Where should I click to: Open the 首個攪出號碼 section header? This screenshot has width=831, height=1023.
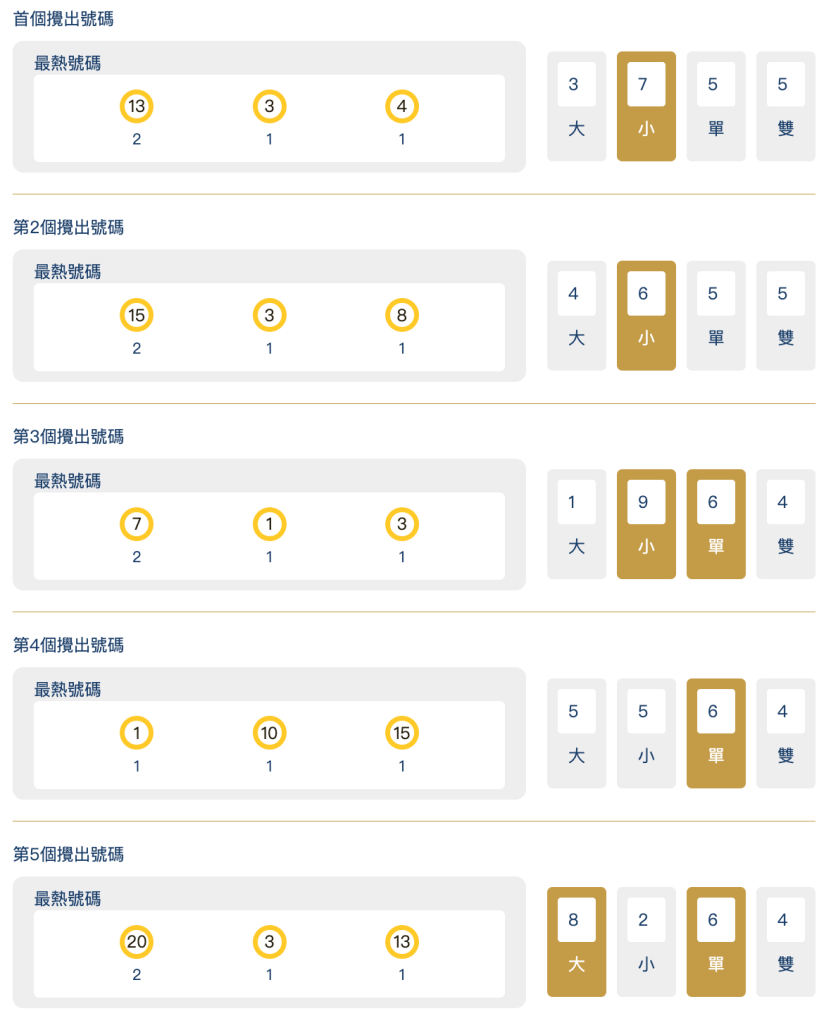[63, 18]
